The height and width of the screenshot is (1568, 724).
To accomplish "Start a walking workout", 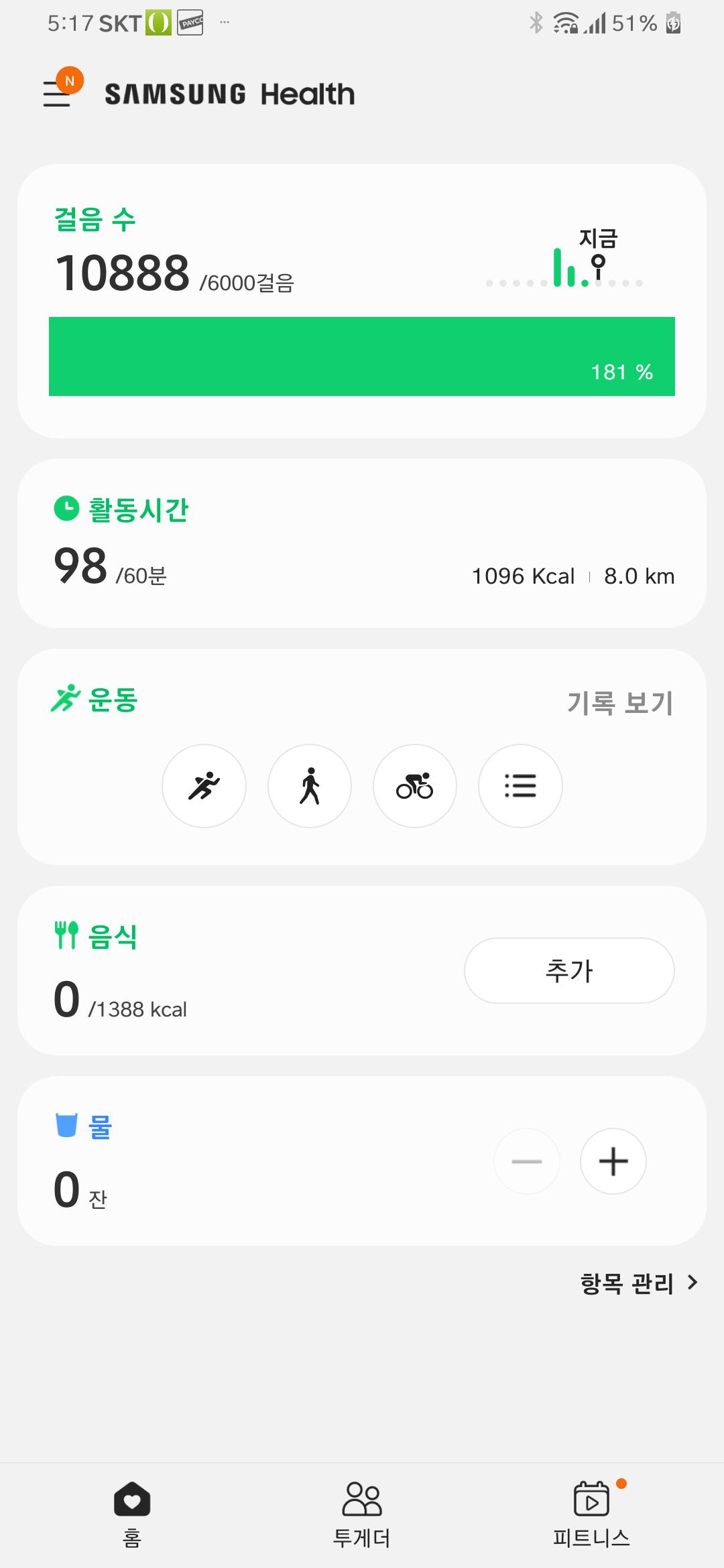I will 310,786.
